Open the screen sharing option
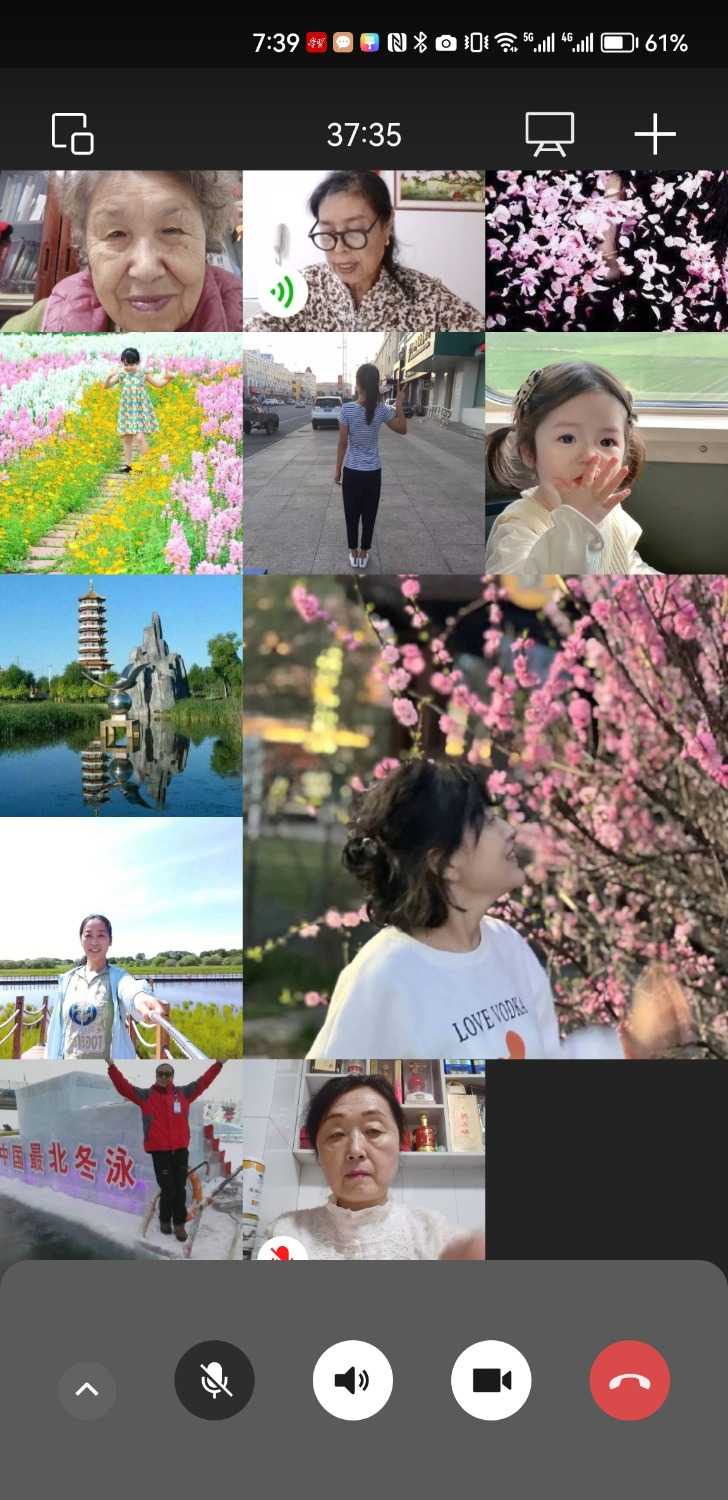Viewport: 728px width, 1500px height. point(550,134)
